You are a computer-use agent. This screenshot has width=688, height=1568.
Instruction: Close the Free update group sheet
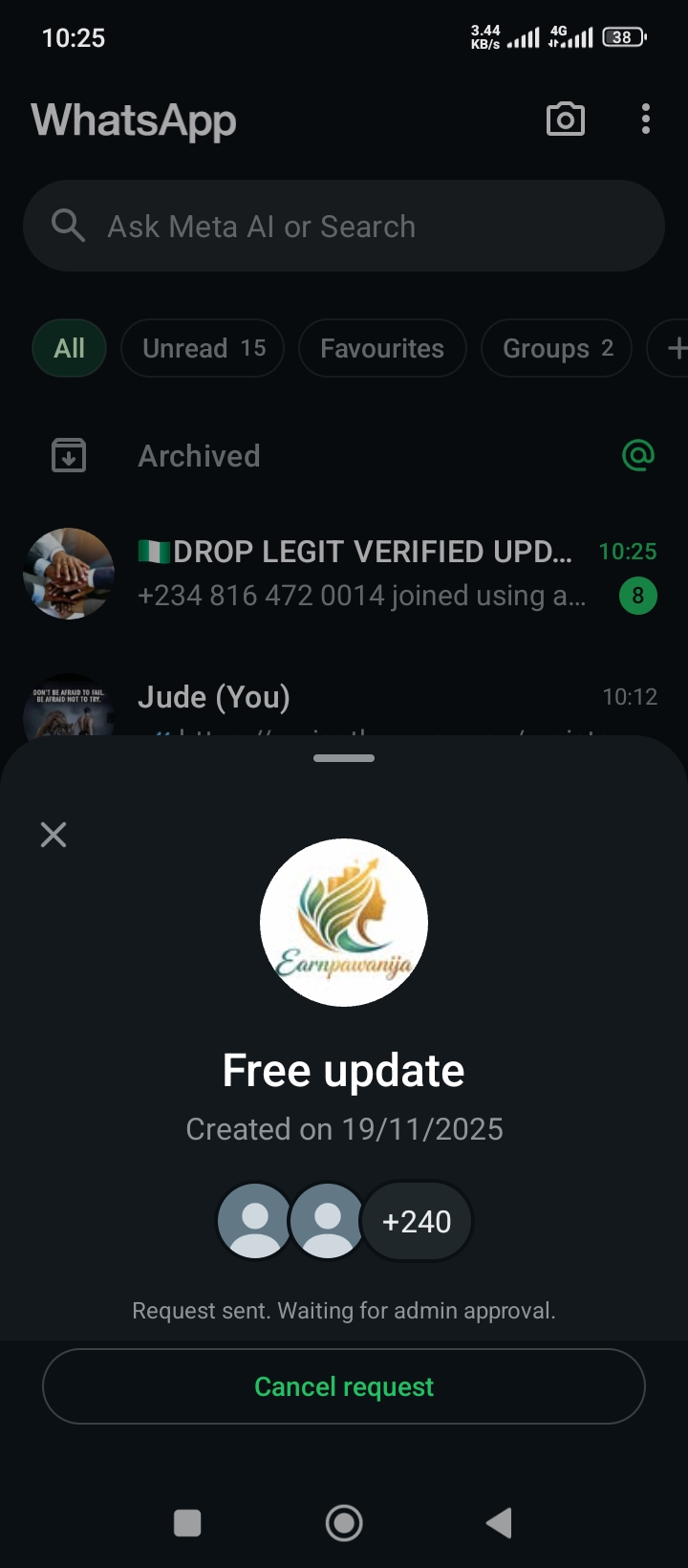pos(54,835)
